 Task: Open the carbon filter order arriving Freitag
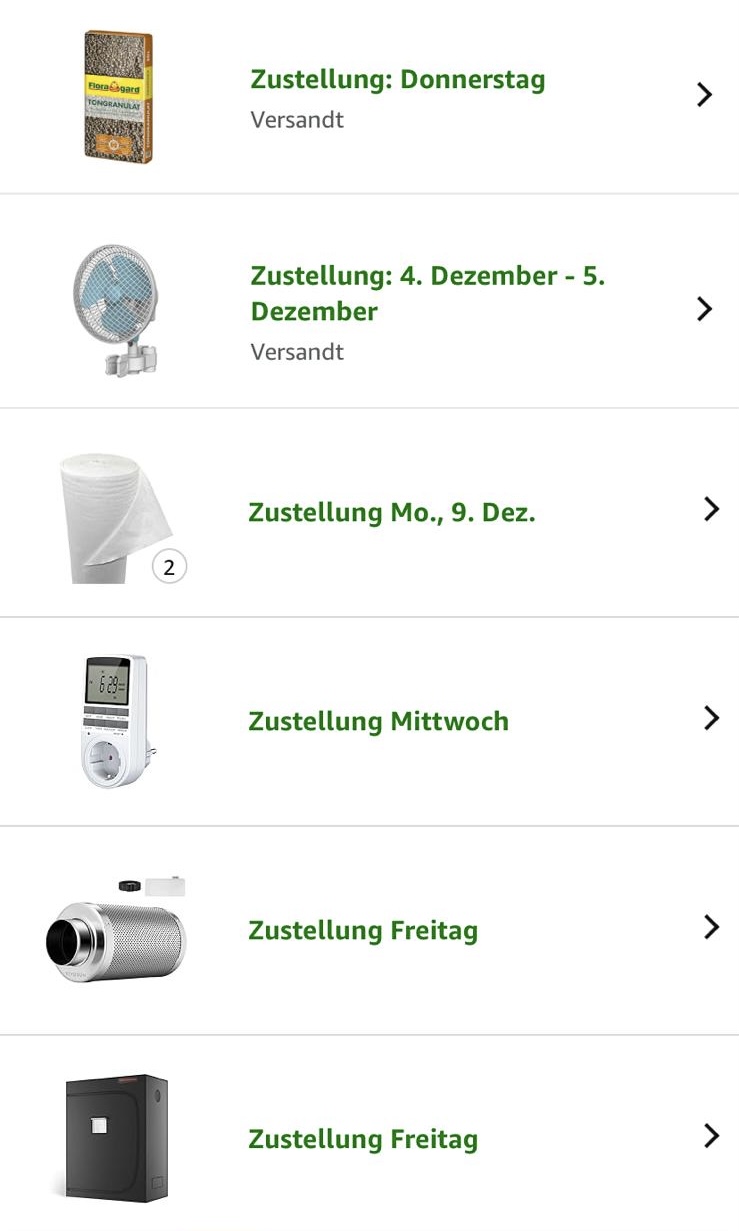(x=363, y=931)
